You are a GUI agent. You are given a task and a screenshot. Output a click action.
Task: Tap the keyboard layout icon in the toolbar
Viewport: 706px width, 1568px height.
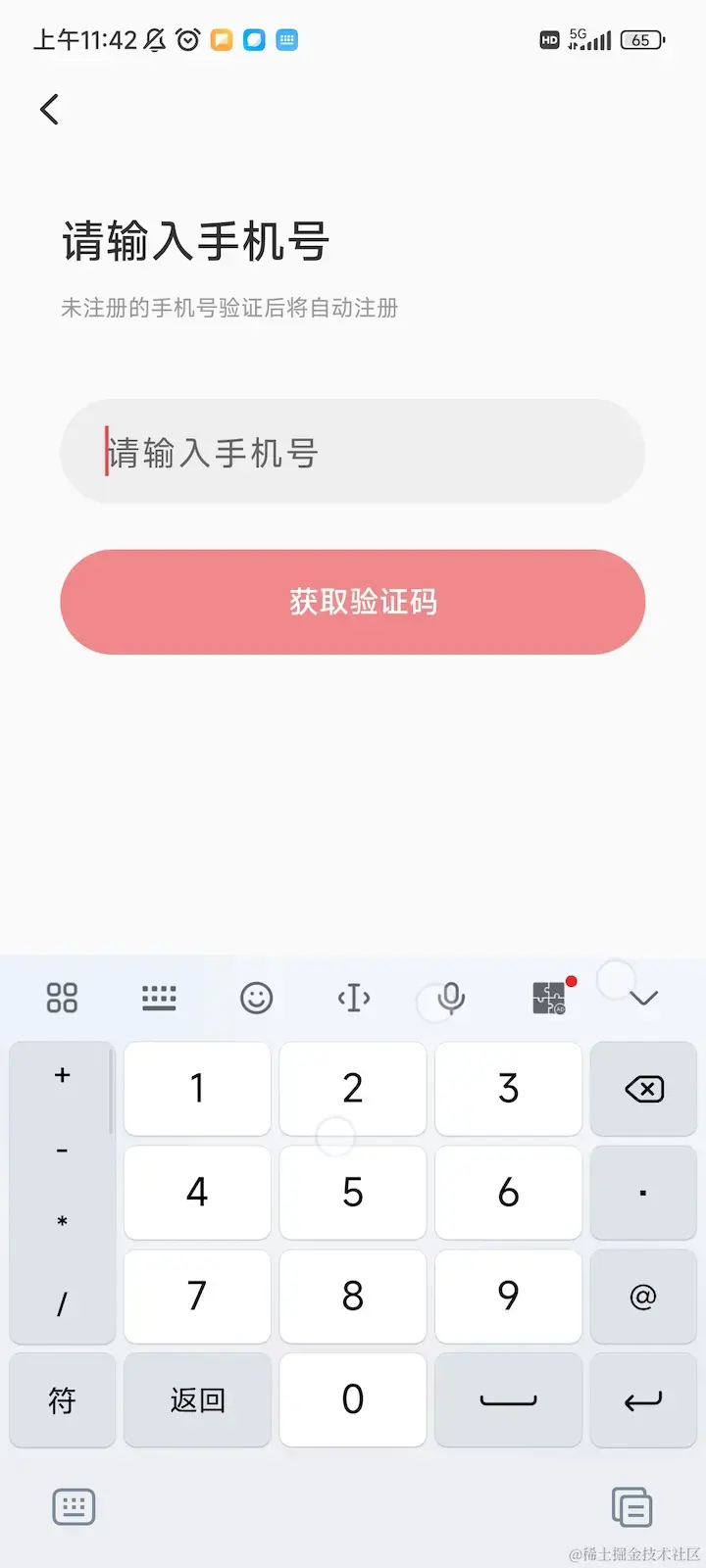point(159,999)
